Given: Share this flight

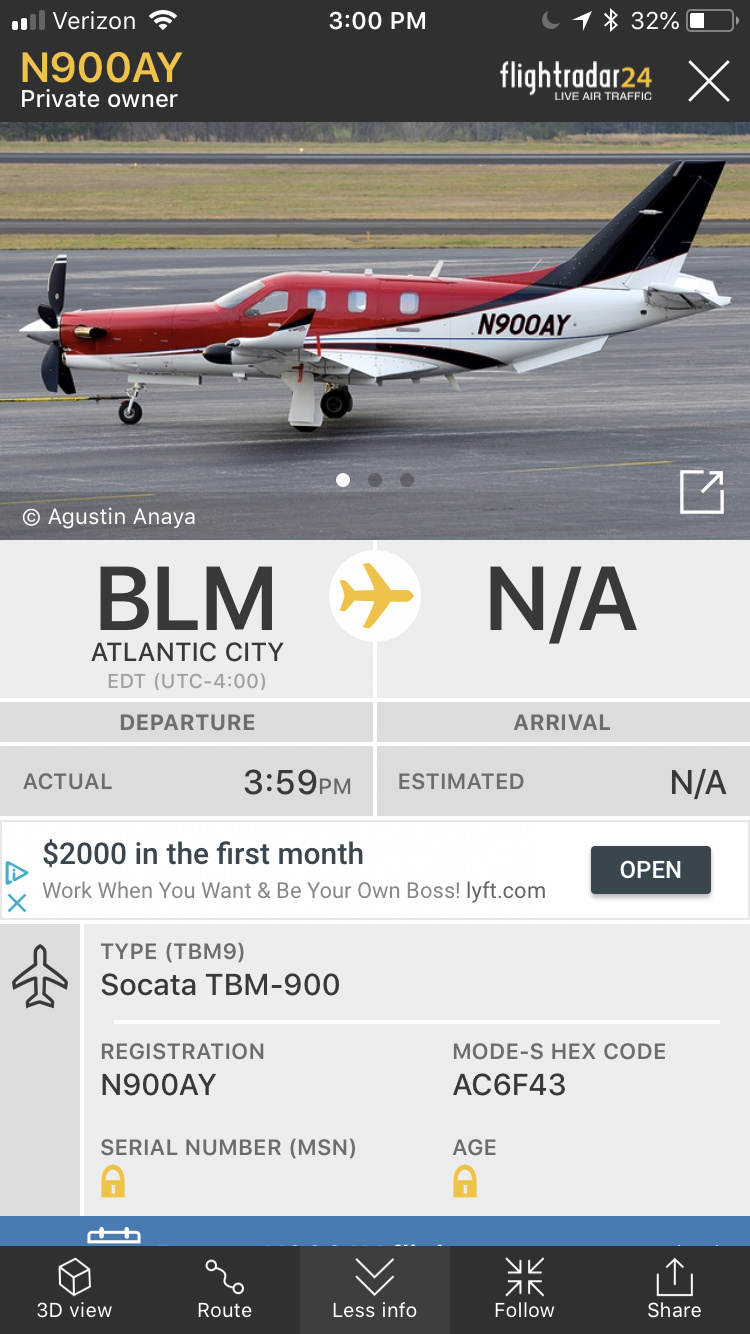Looking at the screenshot, I should (x=674, y=1290).
